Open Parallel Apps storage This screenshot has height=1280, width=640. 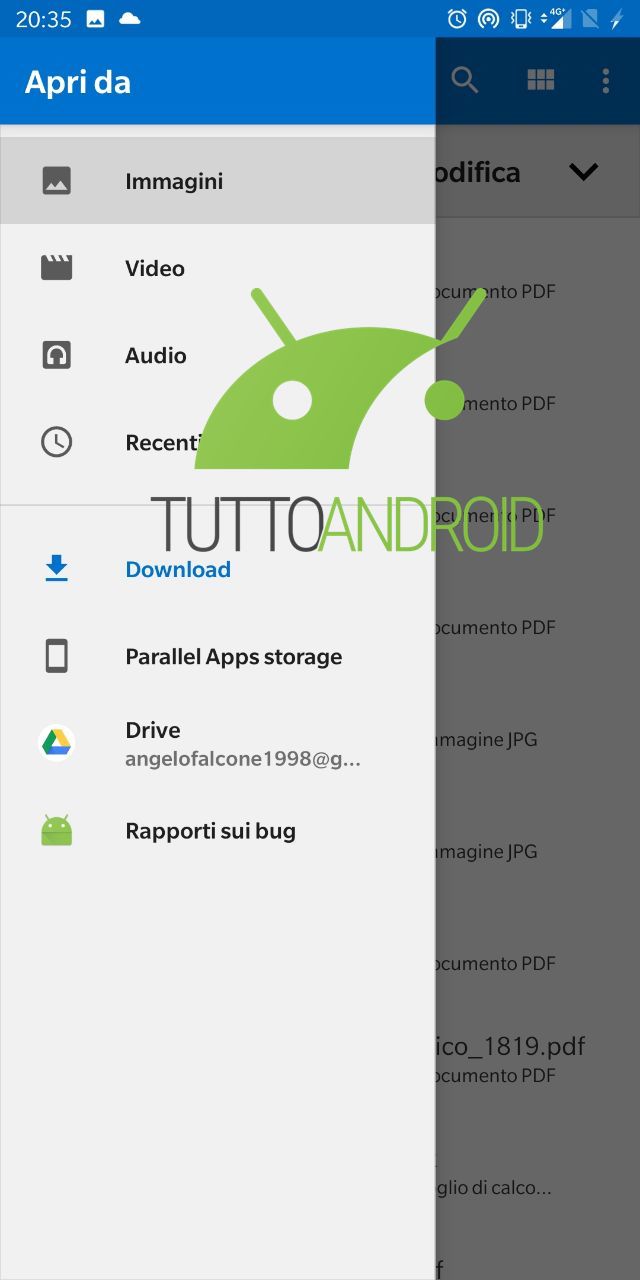tap(217, 656)
